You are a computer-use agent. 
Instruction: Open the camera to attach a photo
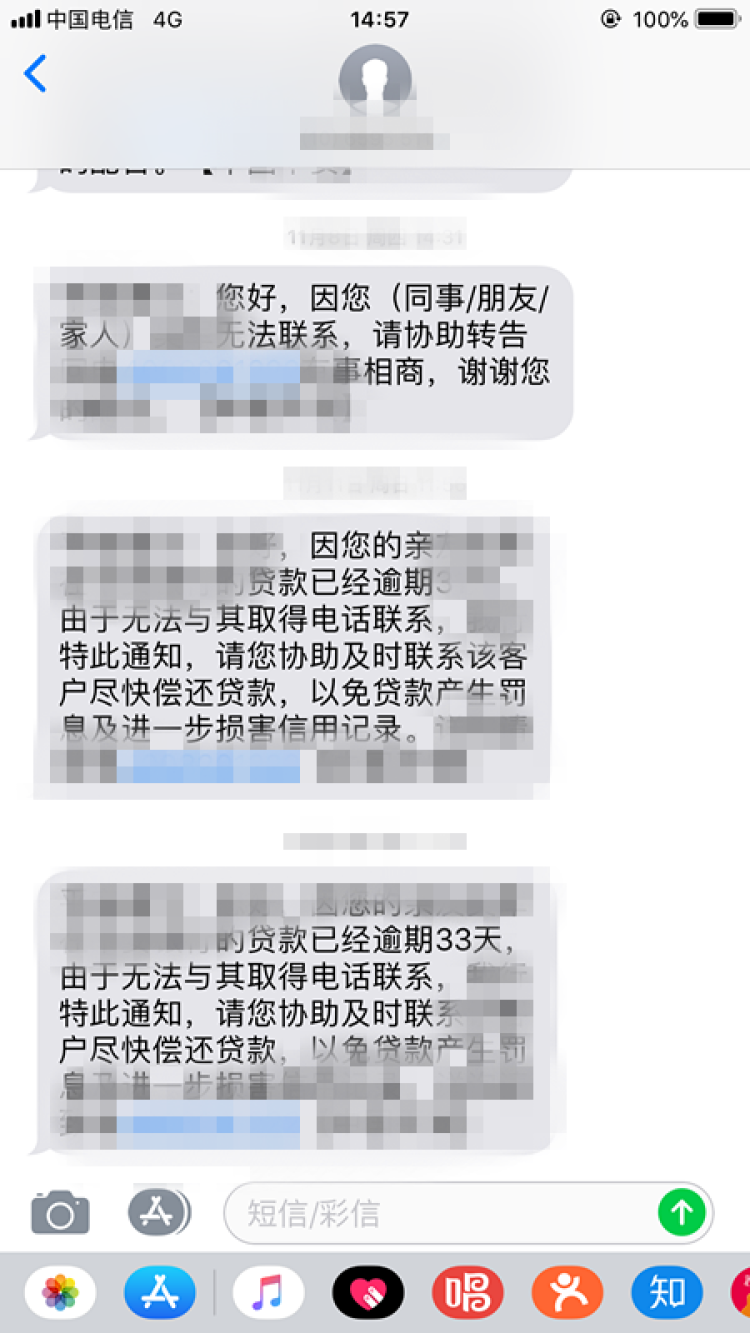[60, 1213]
